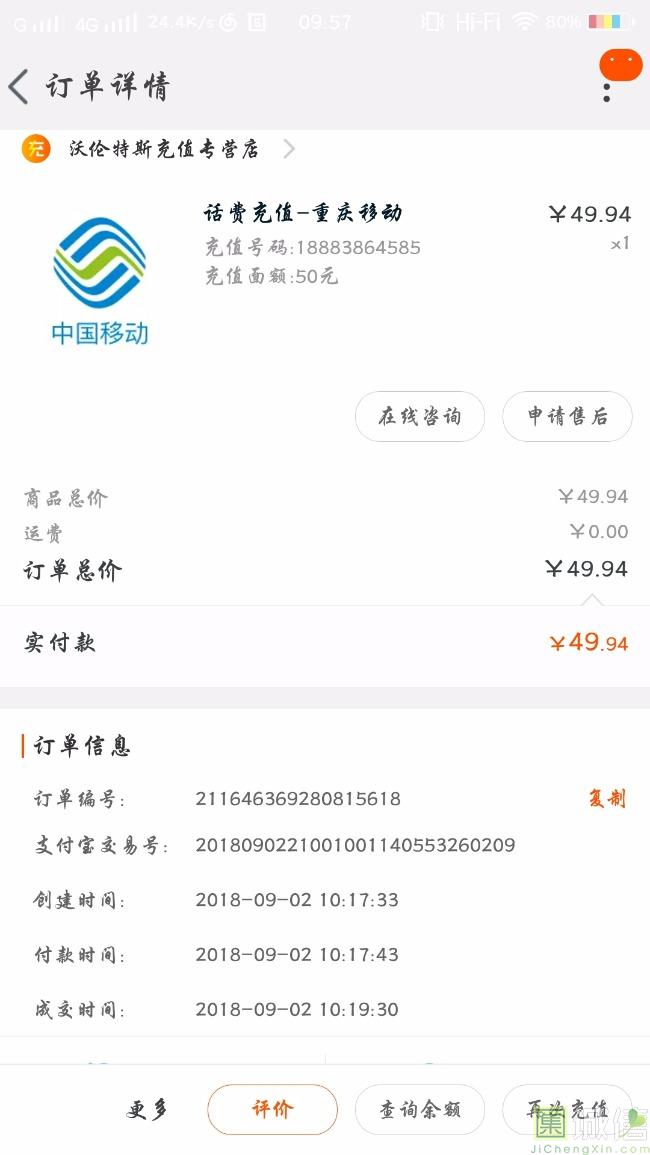
Task: Request after-sales via 申请售后
Action: 567,417
